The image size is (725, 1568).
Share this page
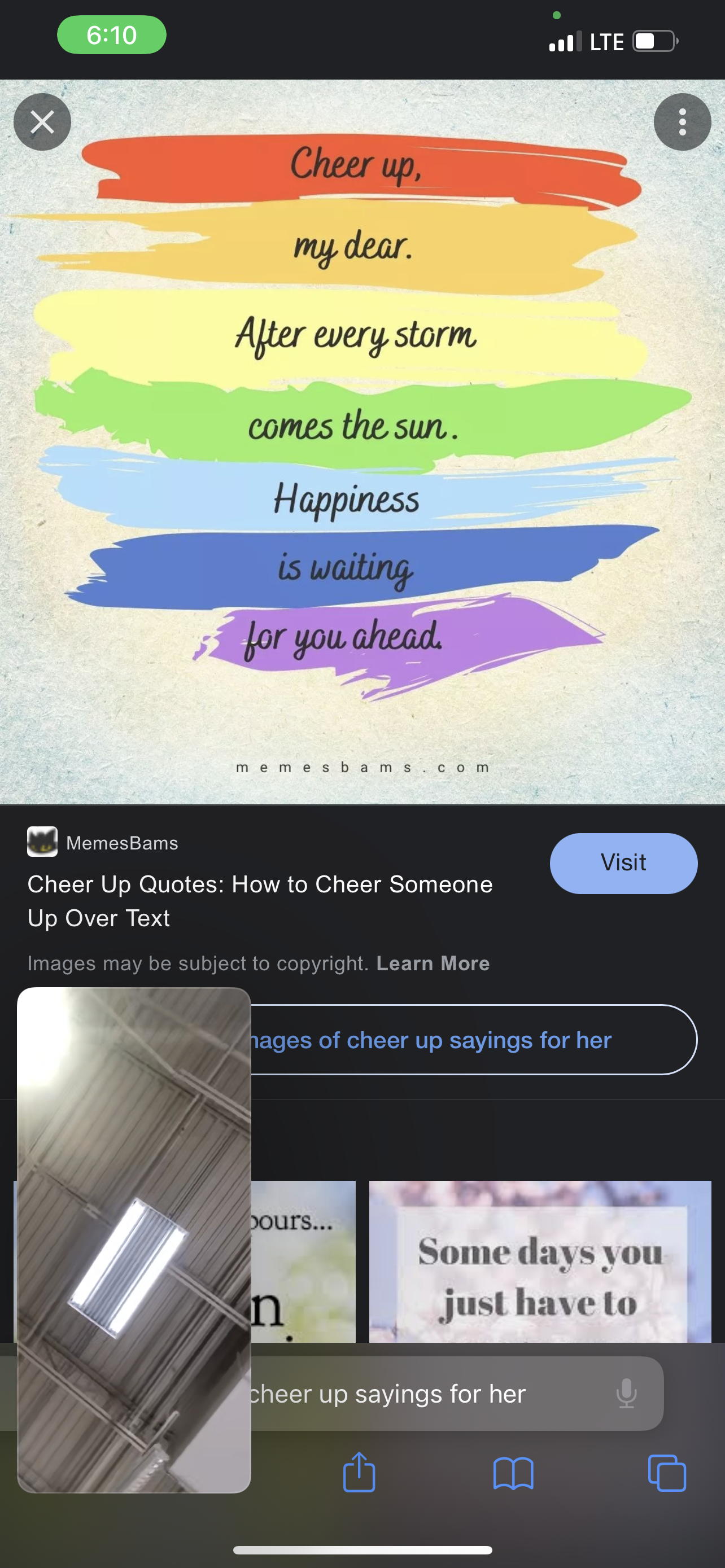(x=359, y=1473)
